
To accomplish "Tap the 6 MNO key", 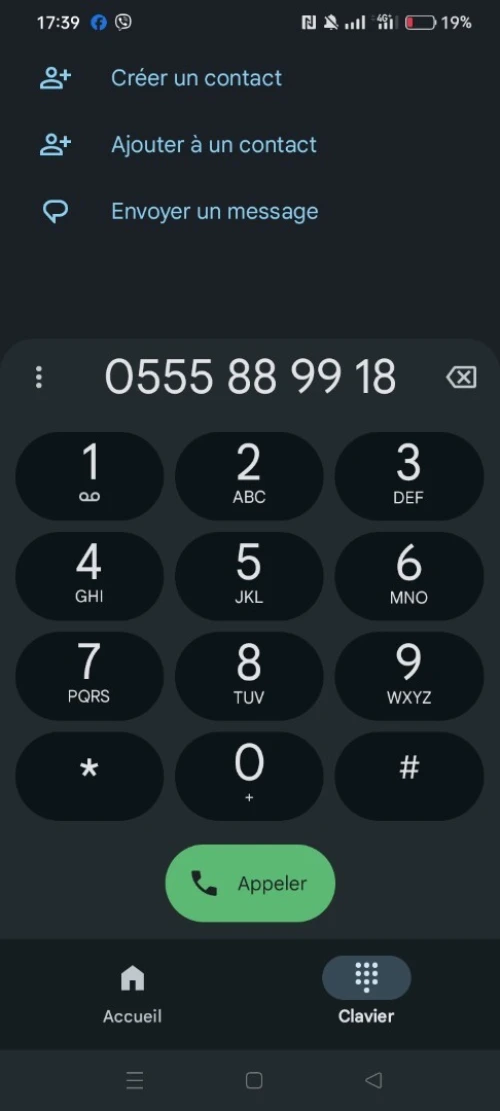I will 409,576.
